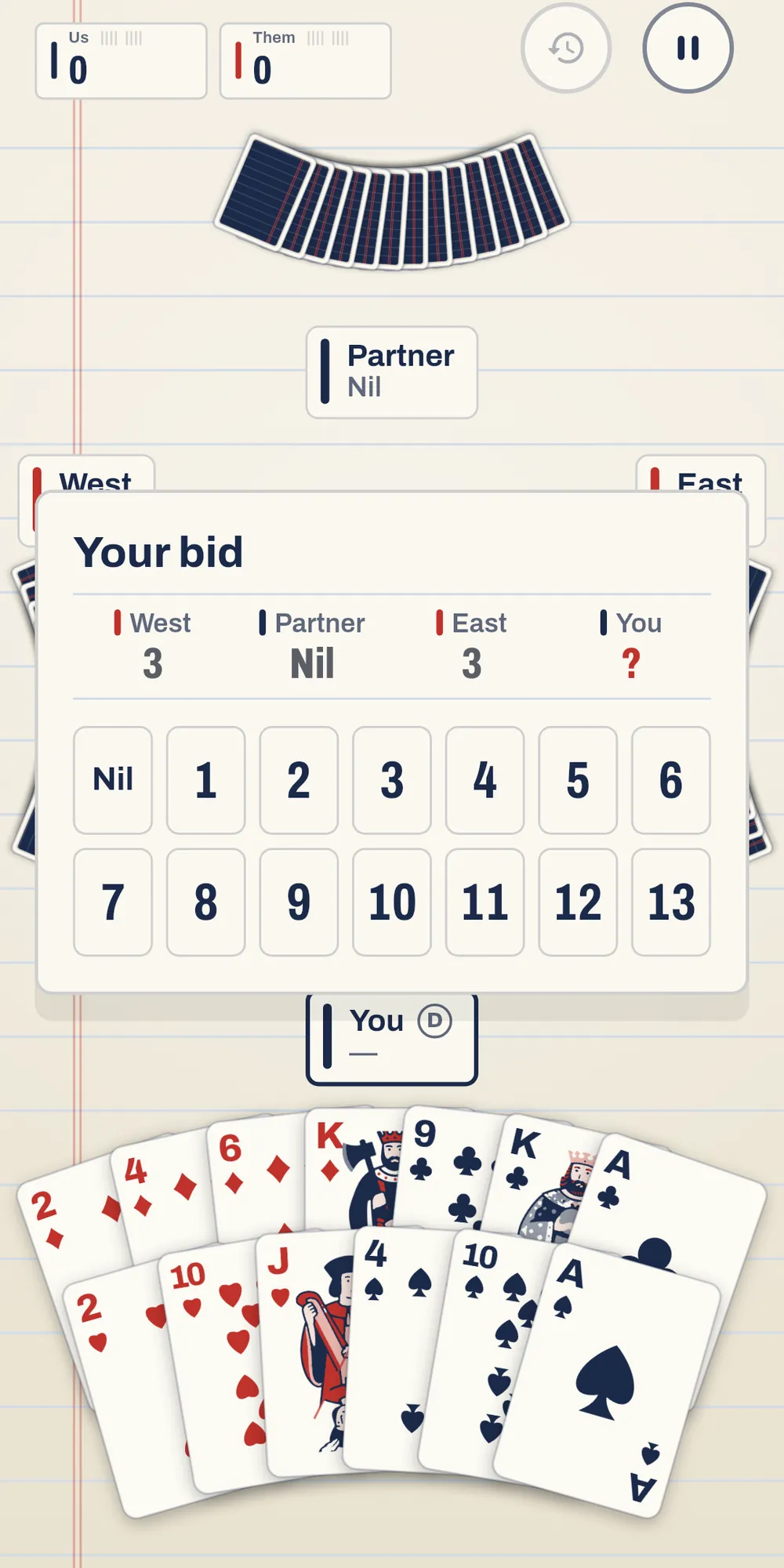Pause the game

point(688,49)
